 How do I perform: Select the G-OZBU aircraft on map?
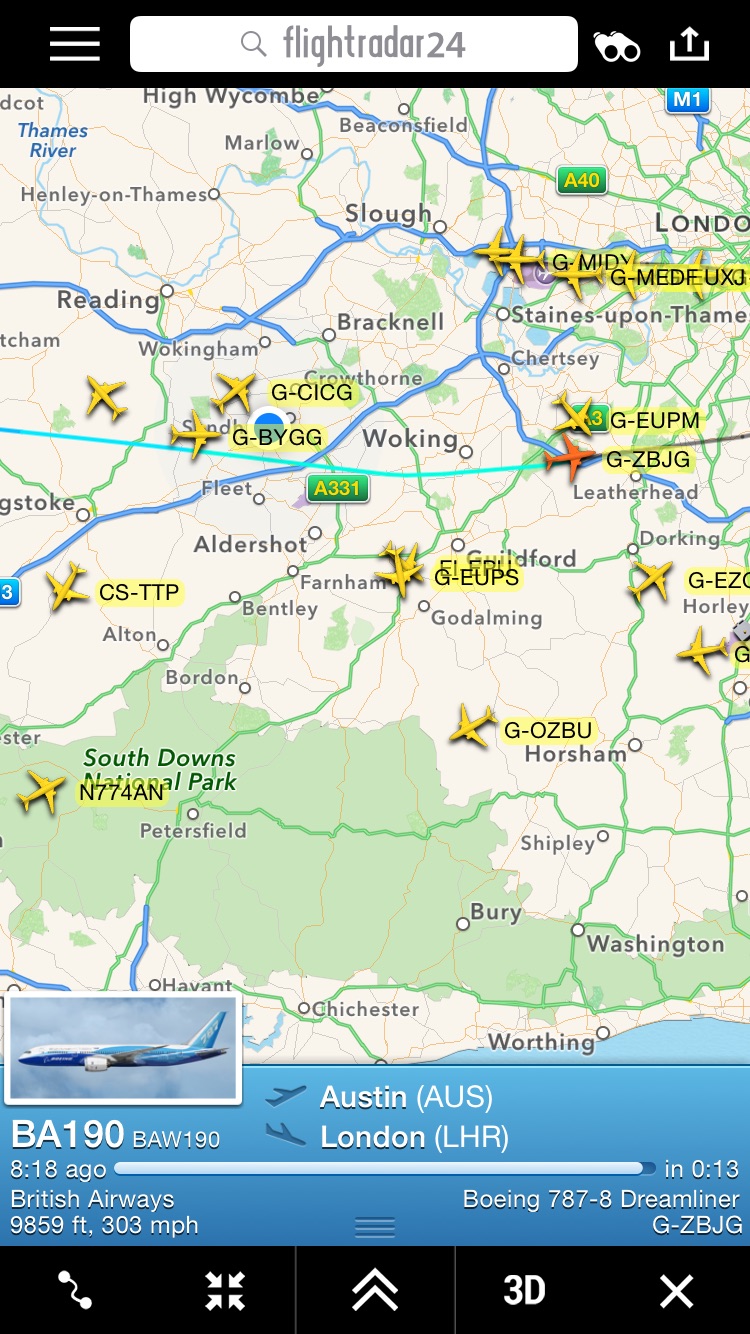point(473,725)
